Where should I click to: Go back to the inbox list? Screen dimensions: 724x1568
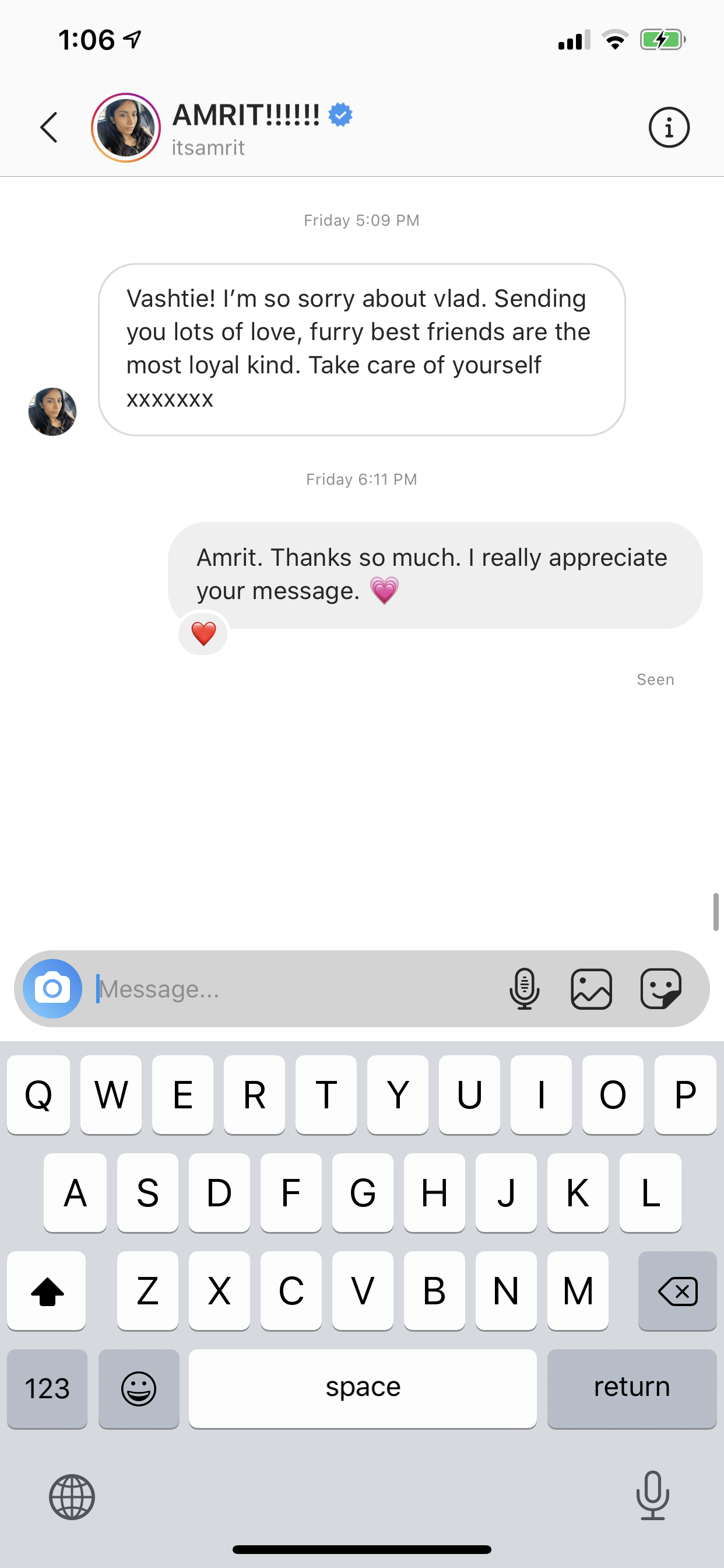coord(48,127)
